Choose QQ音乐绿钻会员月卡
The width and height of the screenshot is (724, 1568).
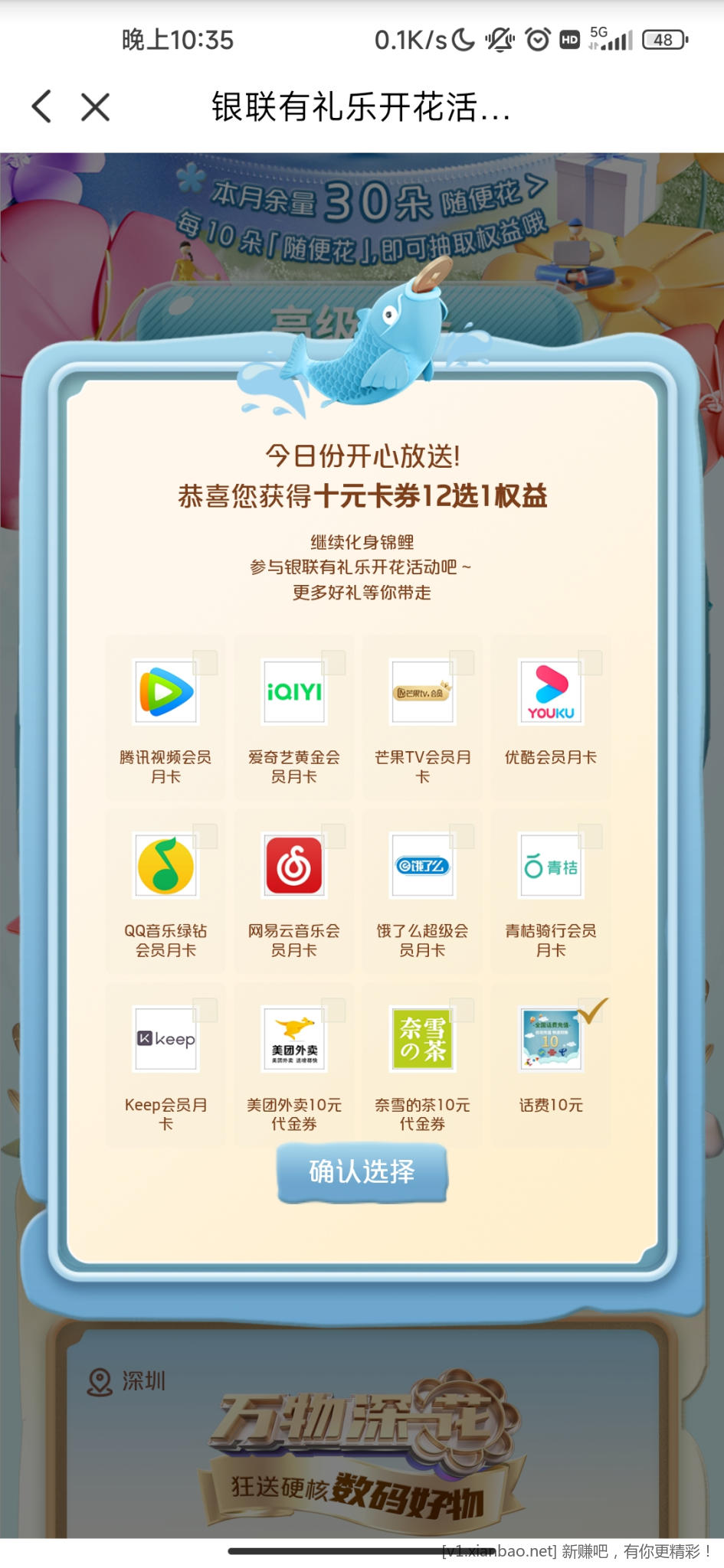pyautogui.click(x=166, y=890)
